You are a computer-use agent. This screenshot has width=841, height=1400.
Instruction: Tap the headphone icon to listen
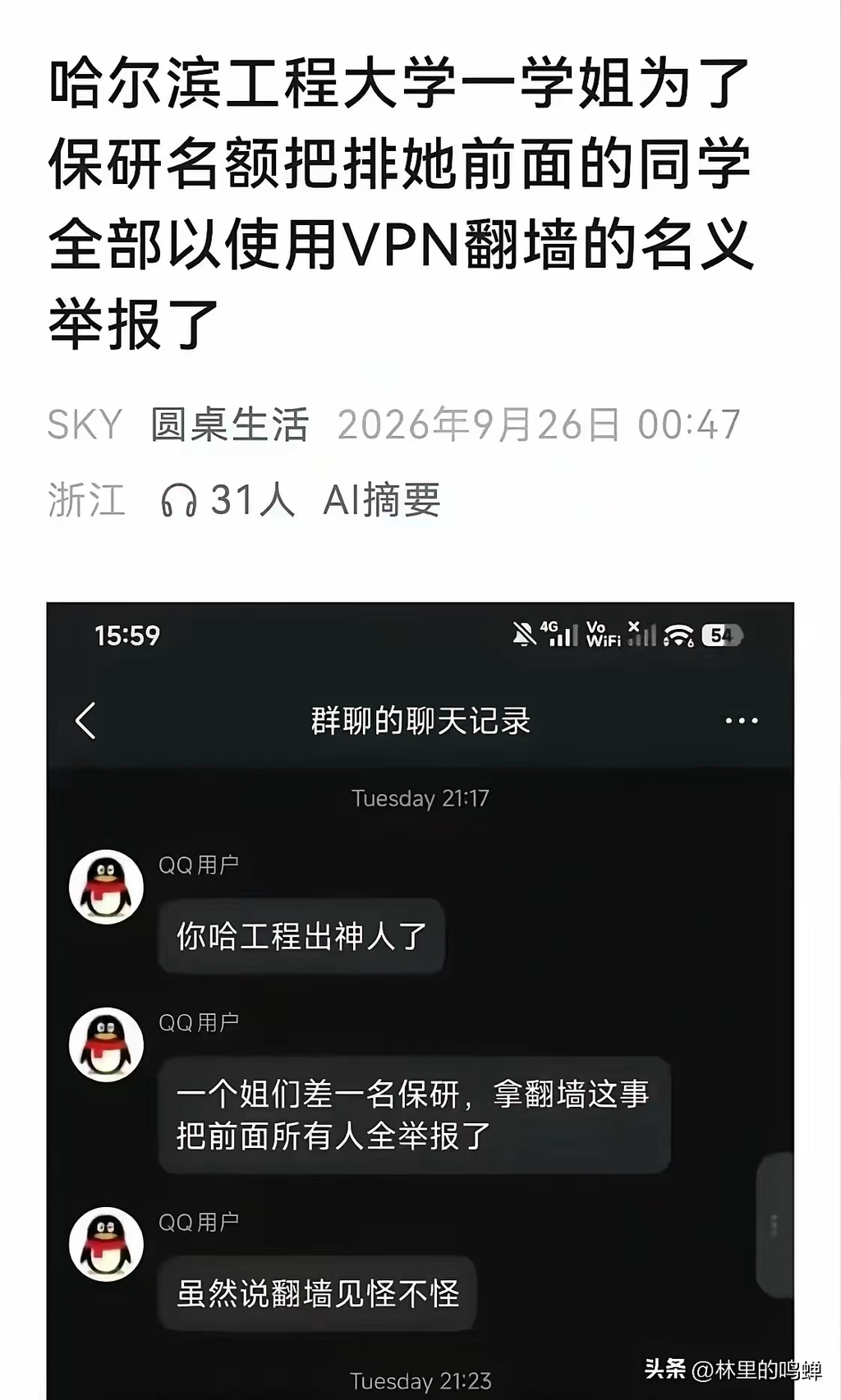[x=178, y=500]
